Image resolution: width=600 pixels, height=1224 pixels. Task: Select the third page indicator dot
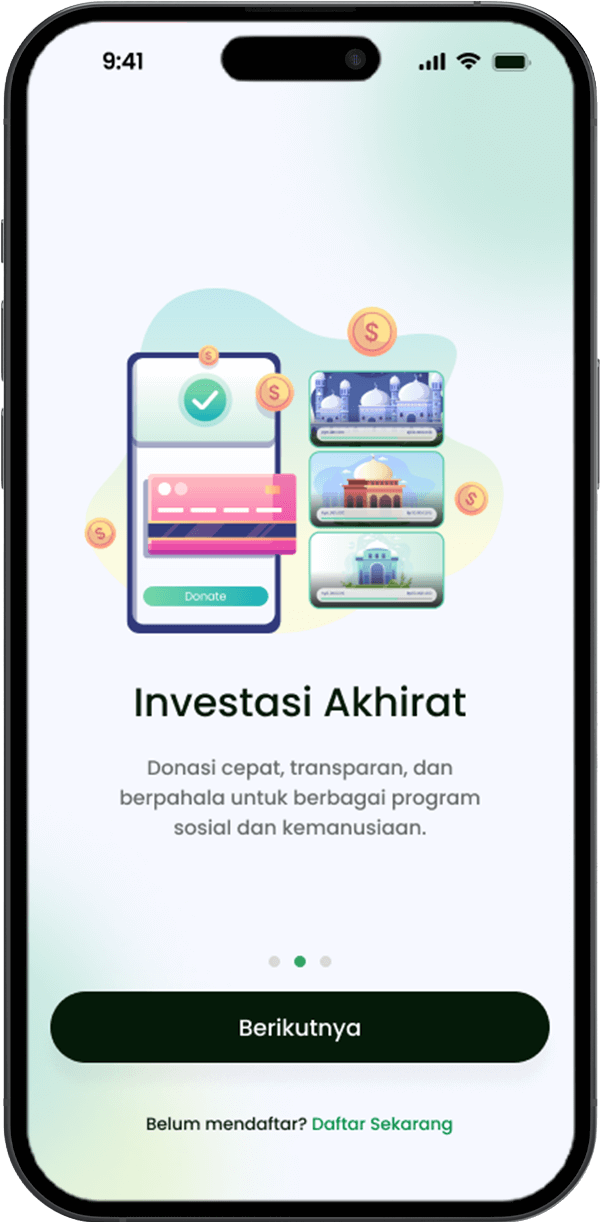coord(326,961)
